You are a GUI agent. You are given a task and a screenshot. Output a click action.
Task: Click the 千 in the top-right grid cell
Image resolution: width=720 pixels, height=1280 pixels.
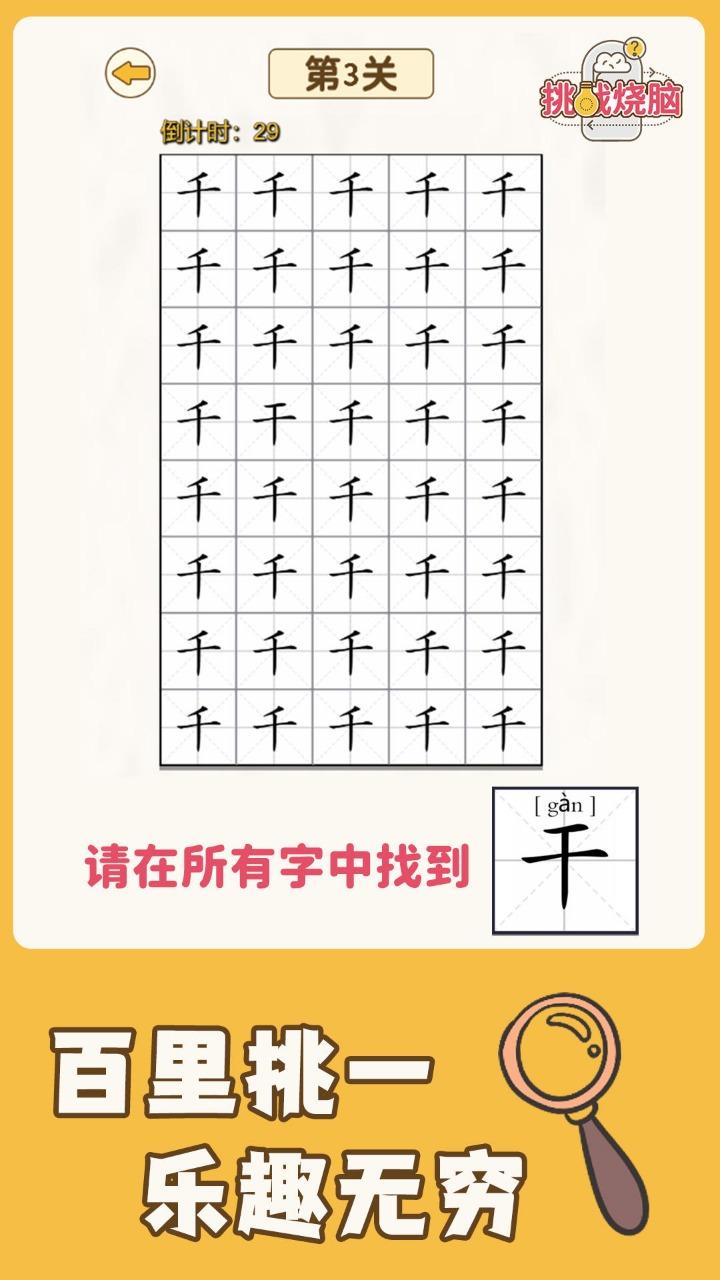pyautogui.click(x=500, y=190)
